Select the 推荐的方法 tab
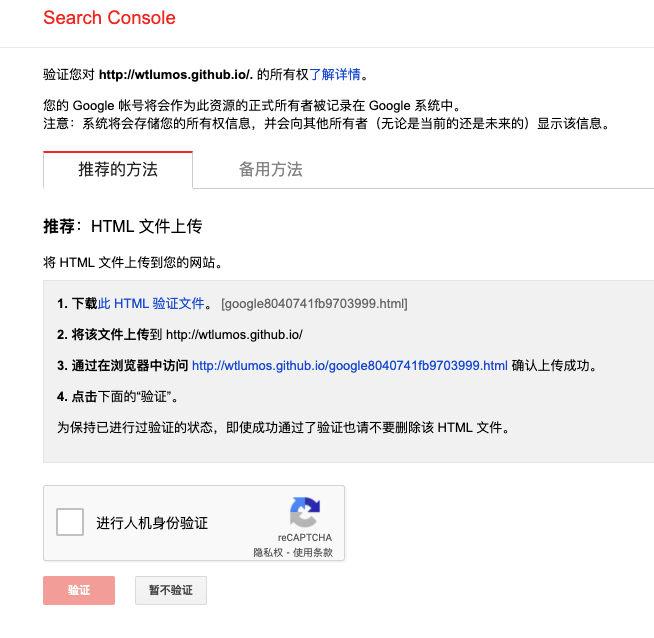 118,169
